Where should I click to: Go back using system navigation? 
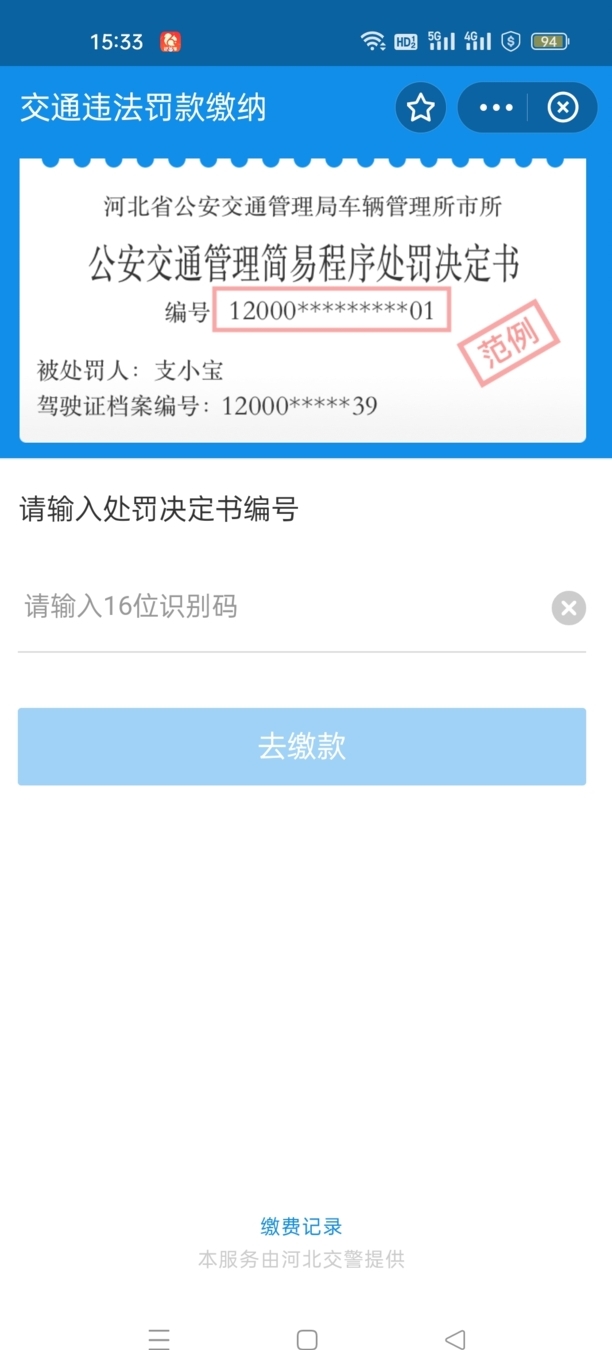455,1339
